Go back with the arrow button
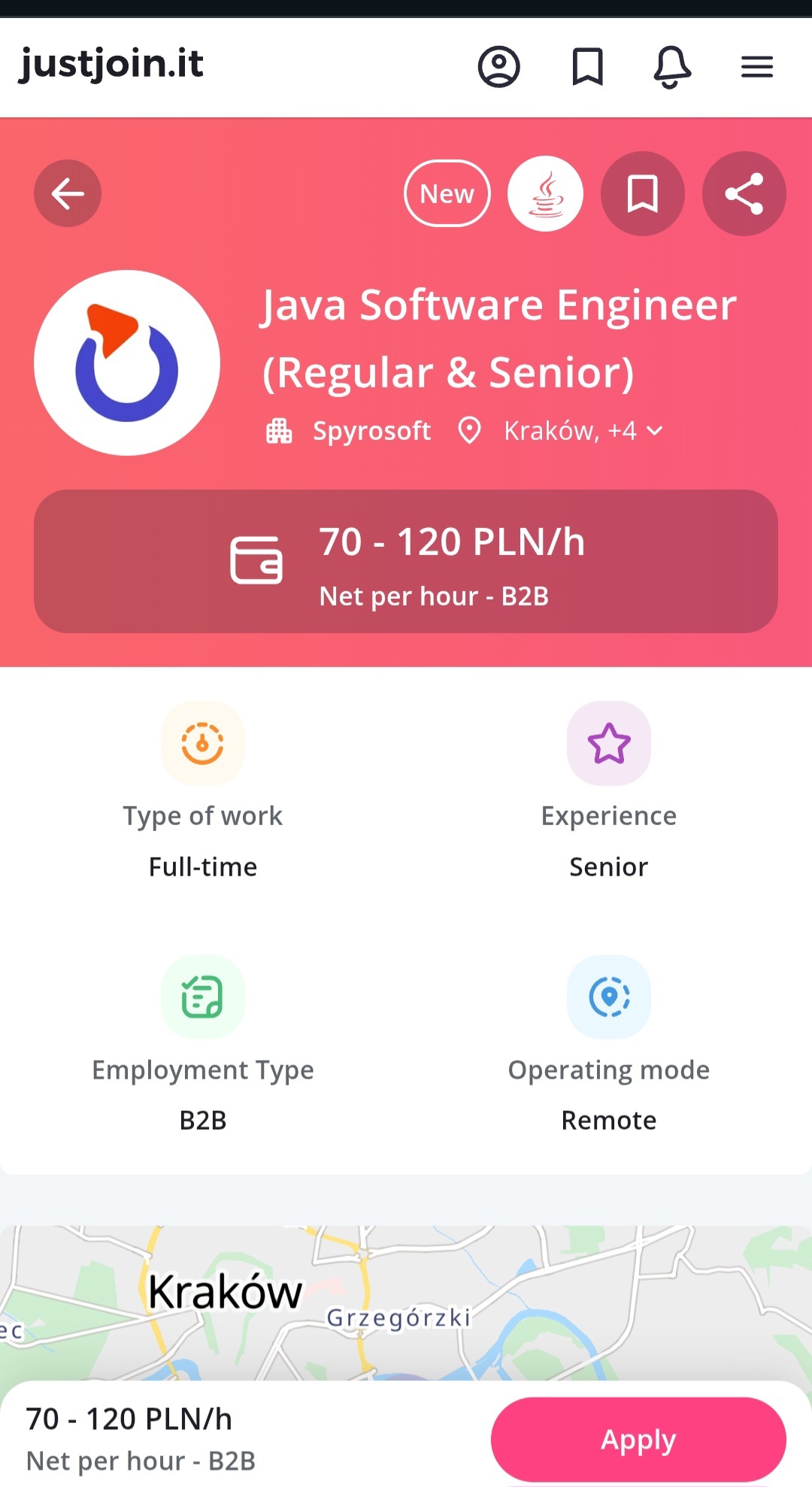812x1487 pixels. (x=68, y=193)
